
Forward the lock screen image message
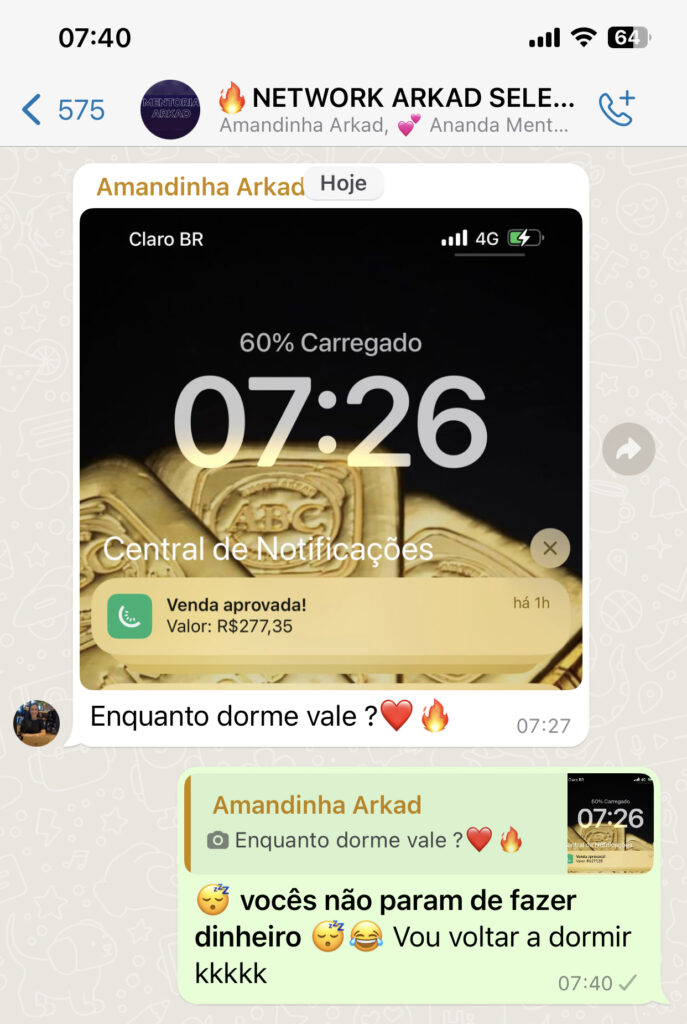point(628,450)
